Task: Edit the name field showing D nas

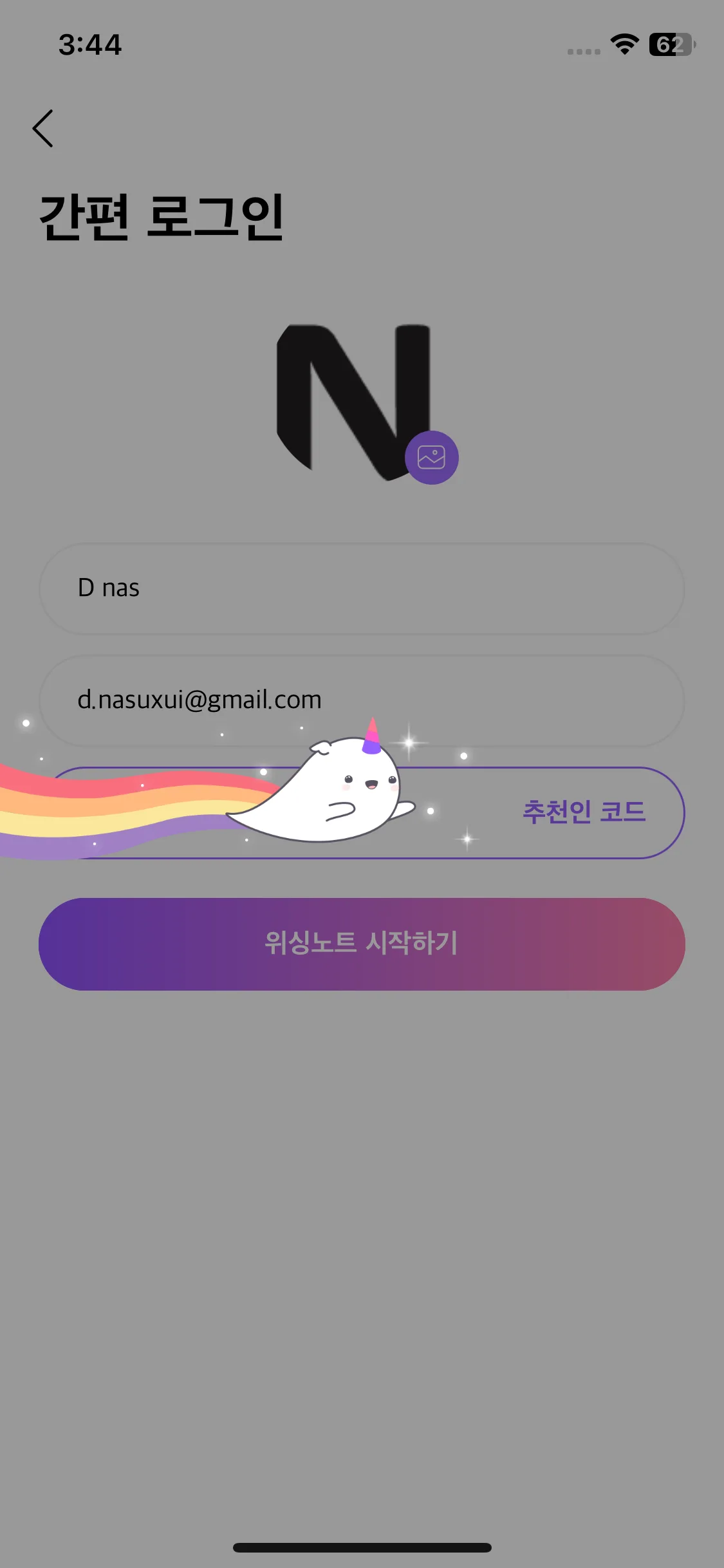Action: click(x=360, y=588)
